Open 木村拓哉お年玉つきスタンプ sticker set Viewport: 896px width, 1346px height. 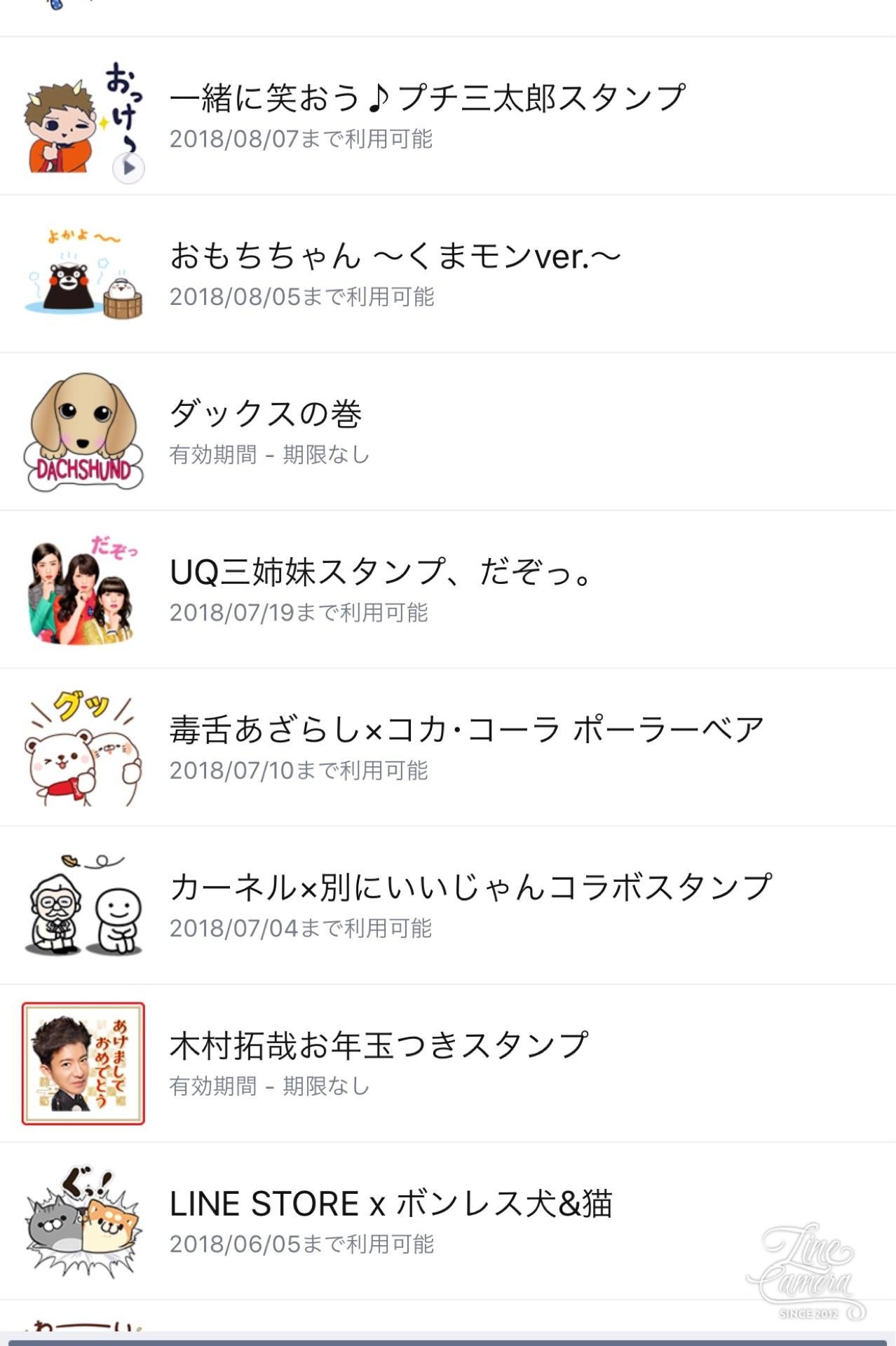[x=379, y=1062]
